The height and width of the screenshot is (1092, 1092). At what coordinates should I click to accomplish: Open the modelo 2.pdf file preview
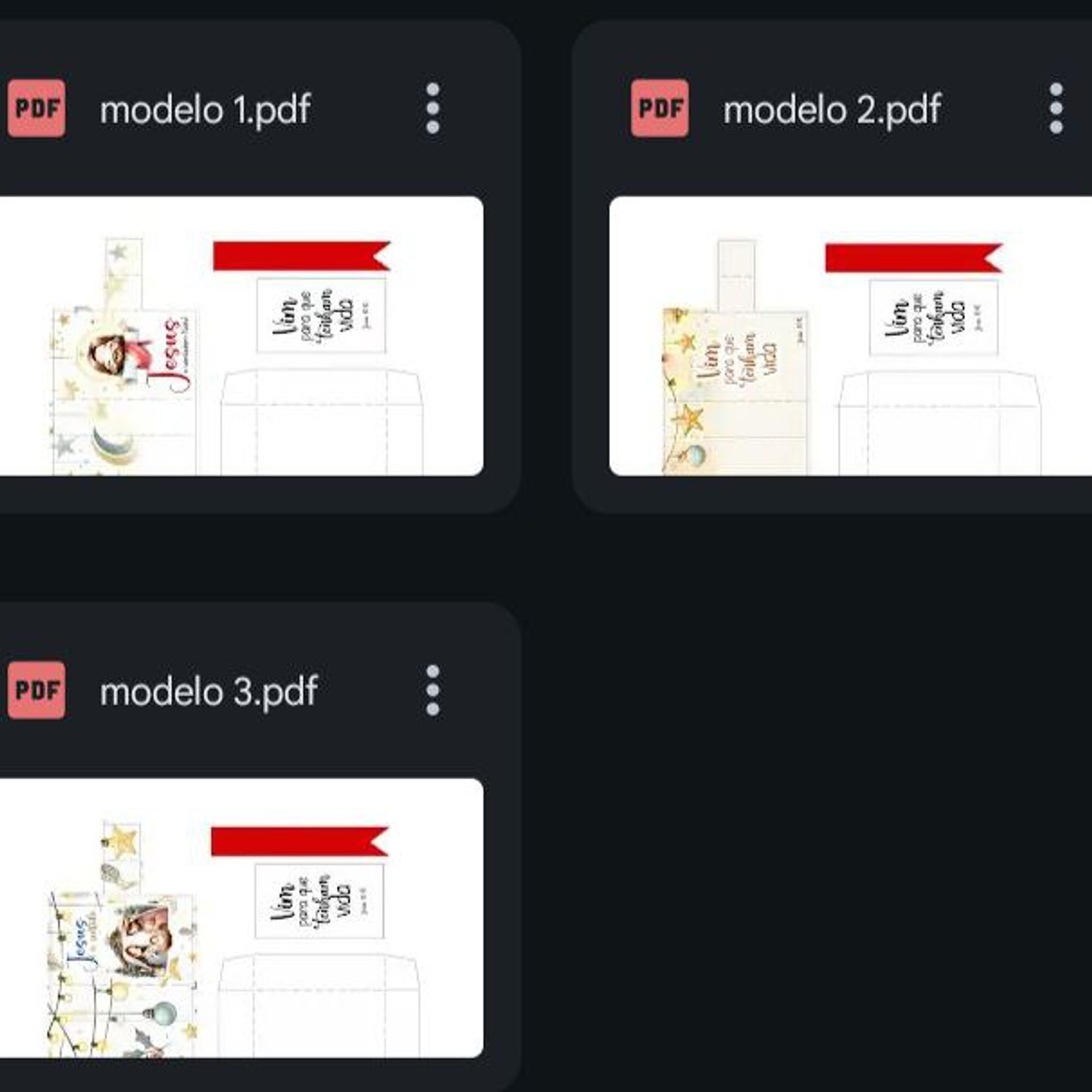point(850,336)
